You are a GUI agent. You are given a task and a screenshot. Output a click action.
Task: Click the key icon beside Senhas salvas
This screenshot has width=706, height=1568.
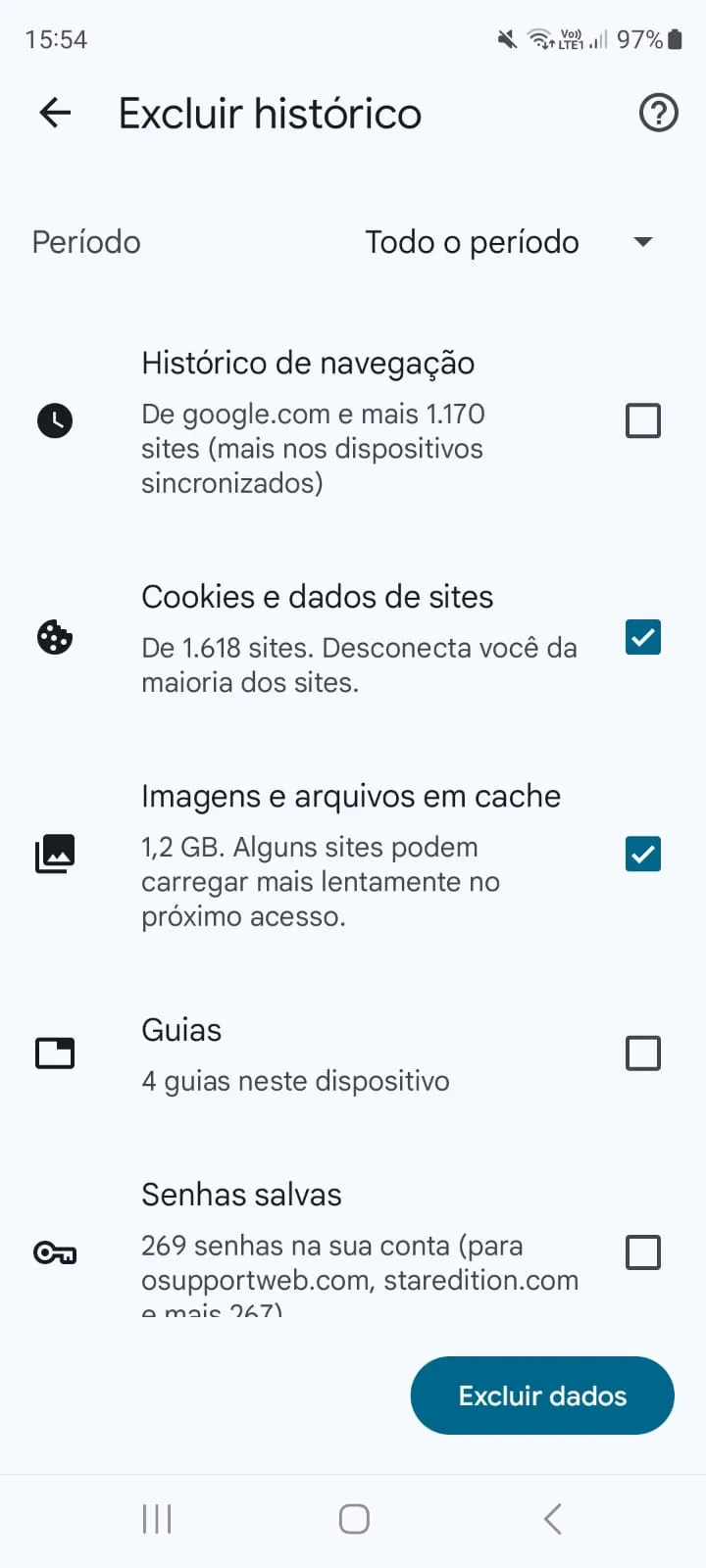[x=54, y=1251]
